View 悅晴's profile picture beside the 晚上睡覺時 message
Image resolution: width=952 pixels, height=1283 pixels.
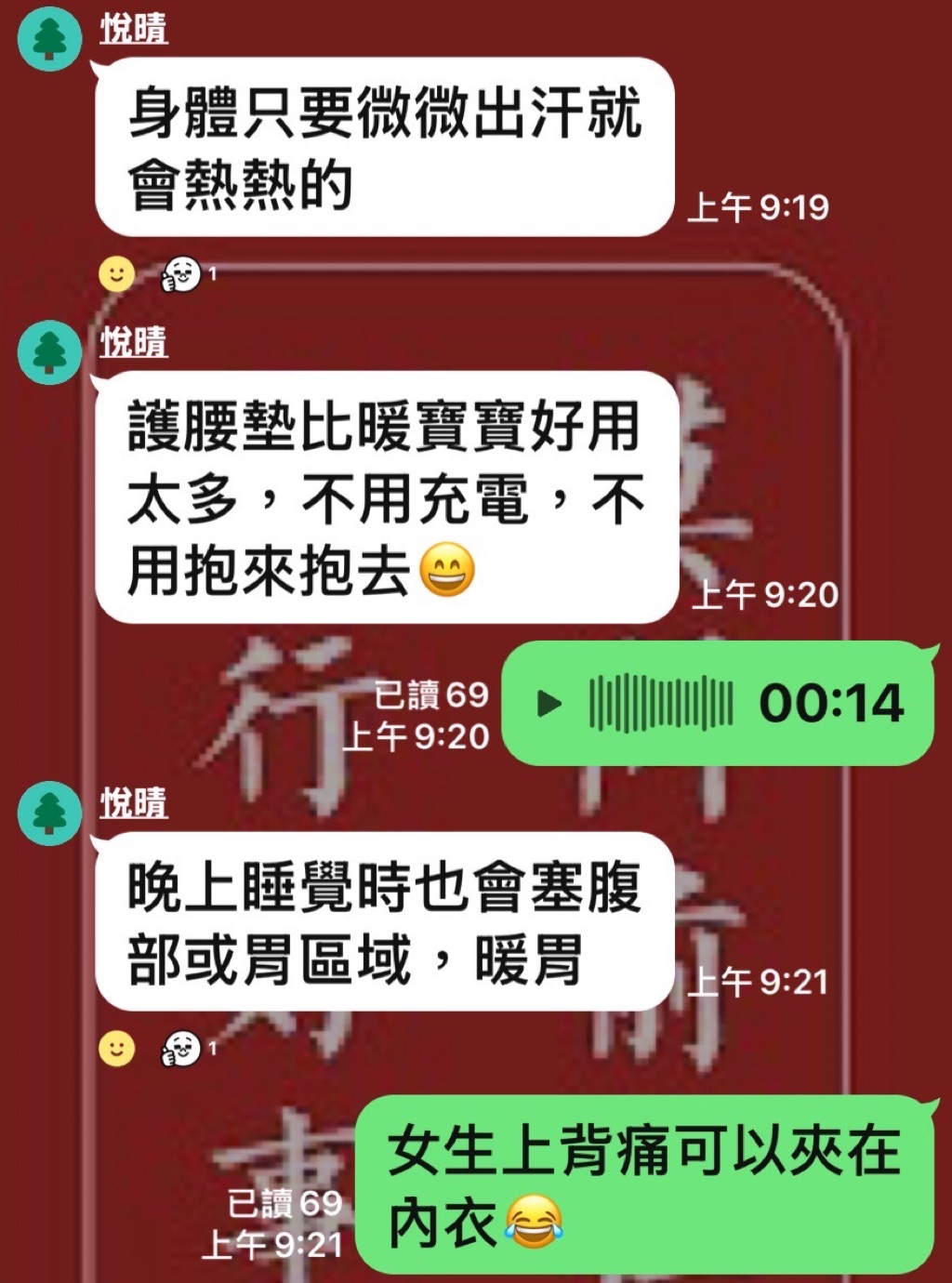tap(50, 813)
